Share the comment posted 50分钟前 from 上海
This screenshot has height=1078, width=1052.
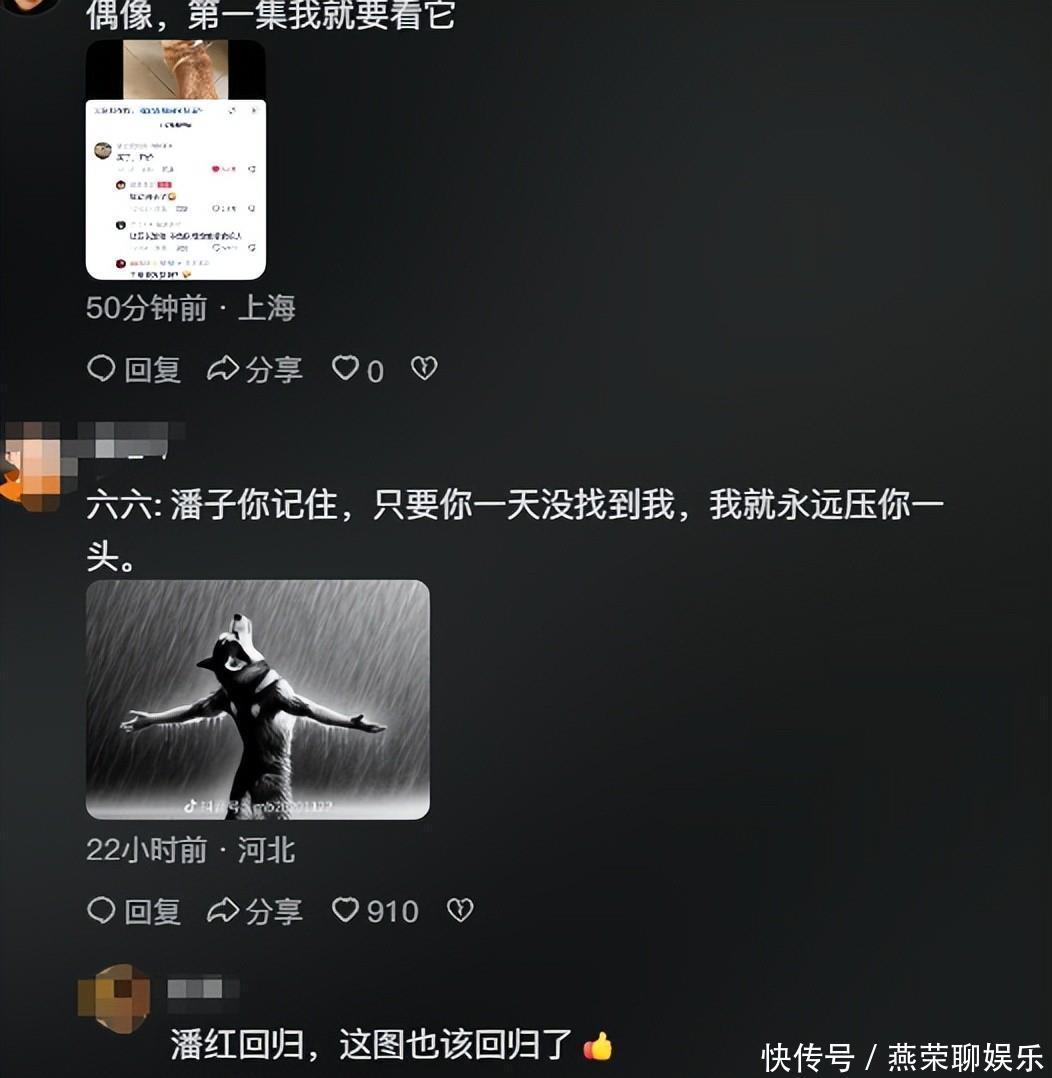(254, 370)
